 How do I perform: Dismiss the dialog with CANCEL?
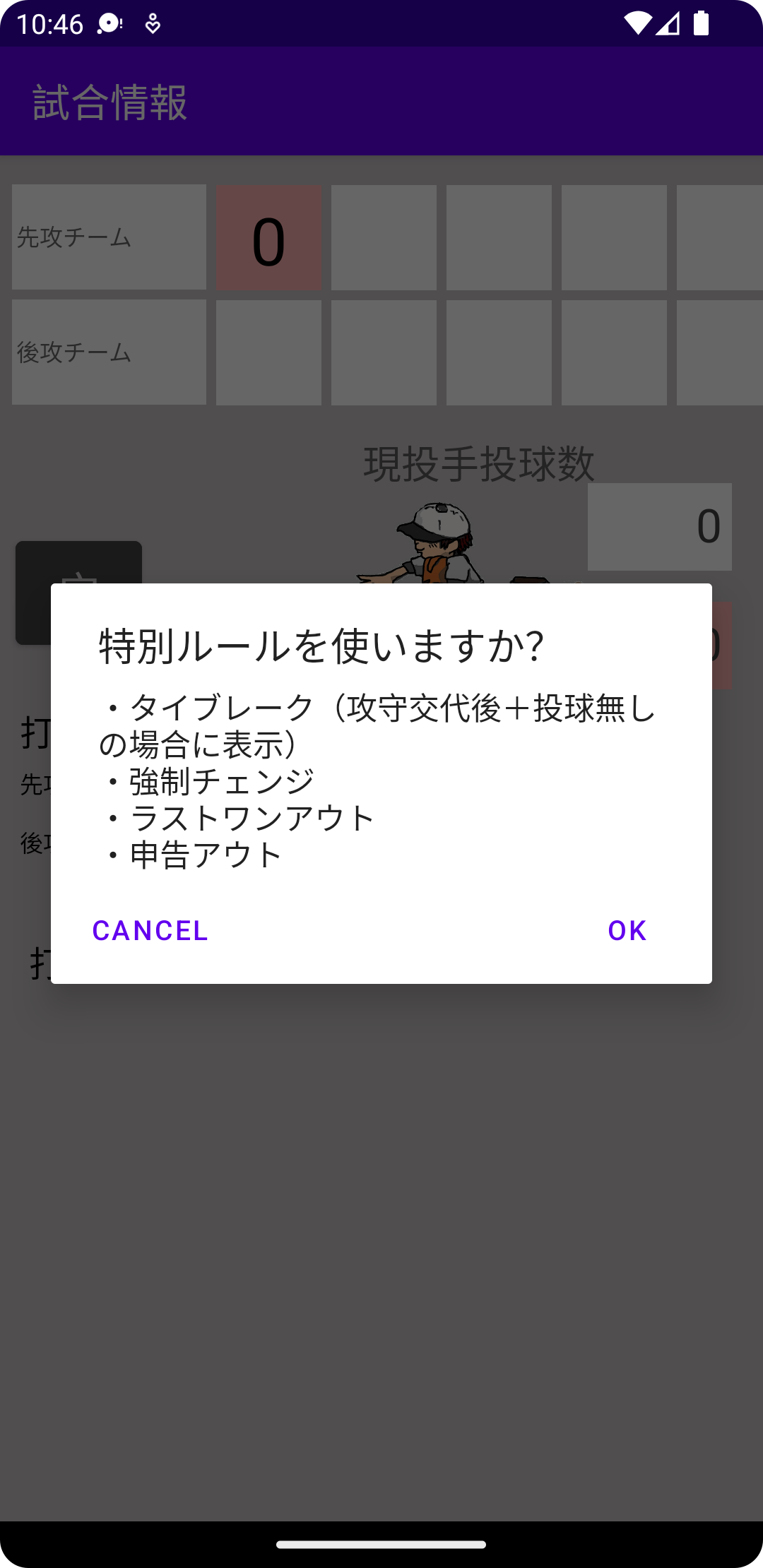click(150, 931)
